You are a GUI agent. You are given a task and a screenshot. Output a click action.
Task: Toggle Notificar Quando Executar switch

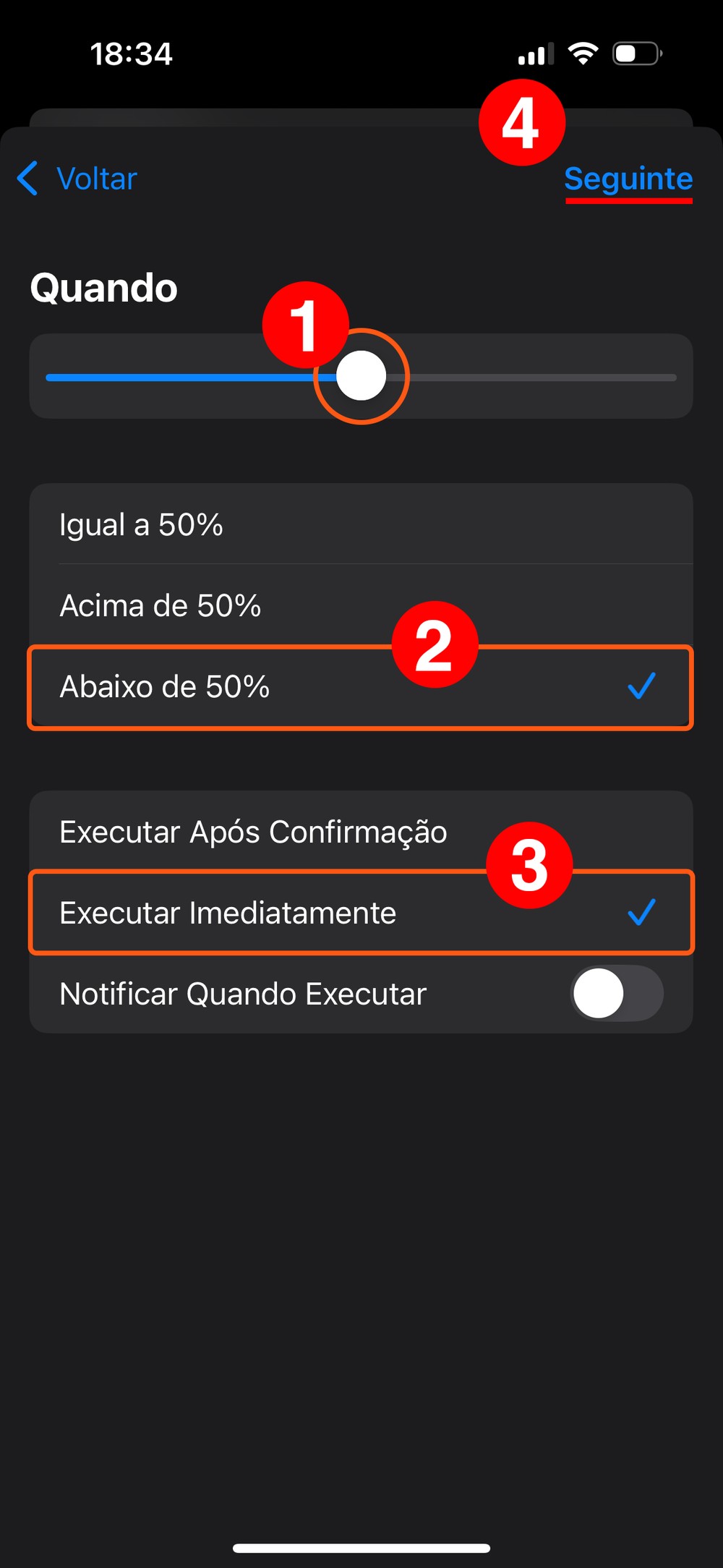pyautogui.click(x=616, y=994)
